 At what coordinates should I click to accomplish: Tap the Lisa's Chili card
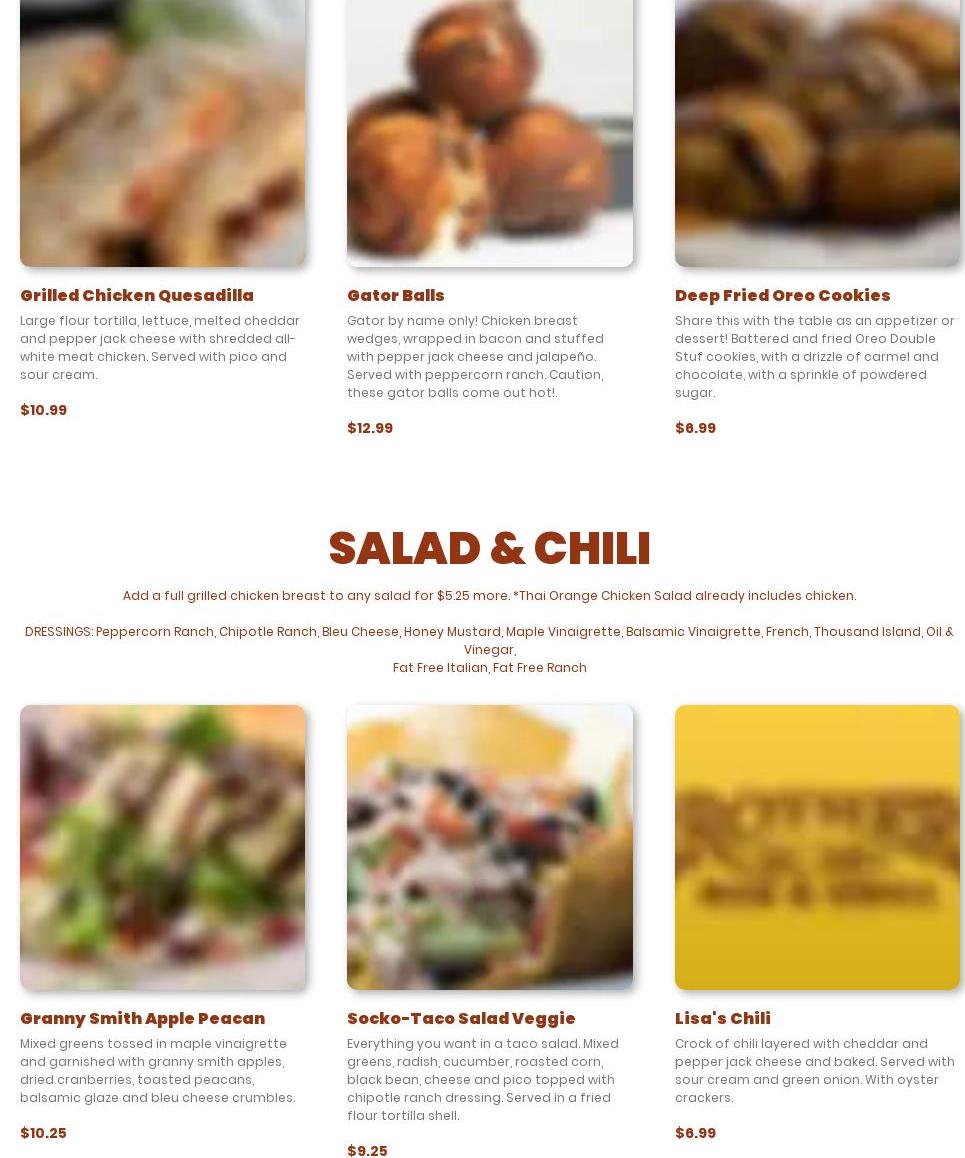722,1018
